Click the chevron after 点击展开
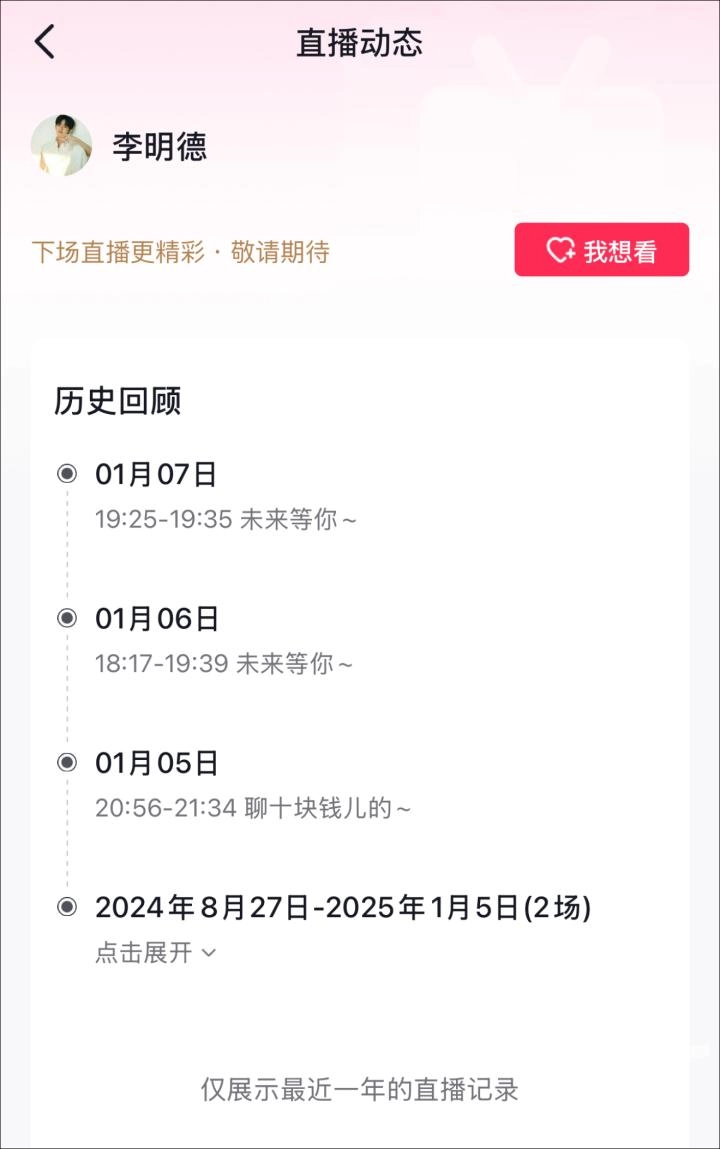Image resolution: width=720 pixels, height=1149 pixels. (207, 952)
